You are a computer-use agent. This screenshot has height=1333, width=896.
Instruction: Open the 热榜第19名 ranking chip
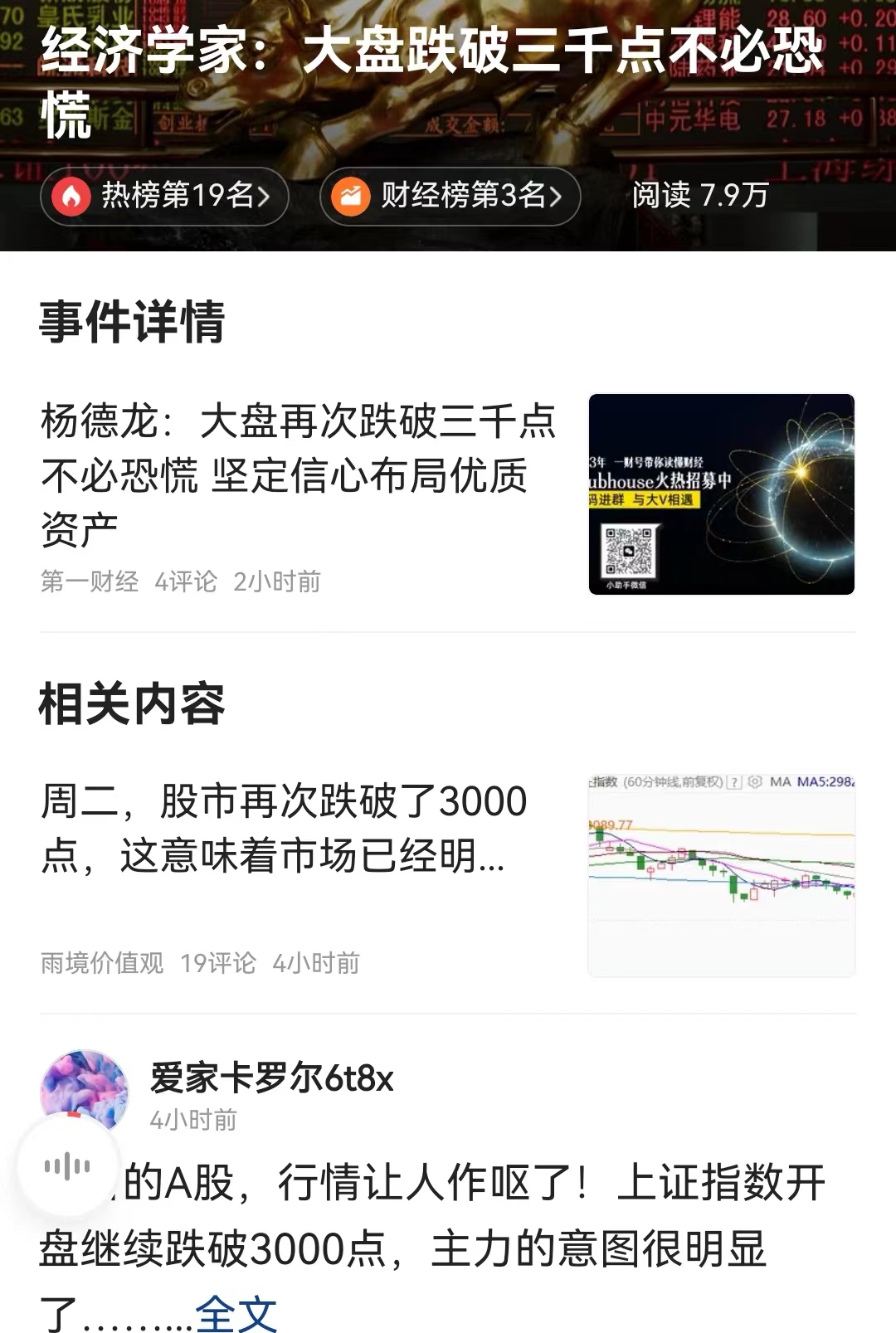[164, 196]
